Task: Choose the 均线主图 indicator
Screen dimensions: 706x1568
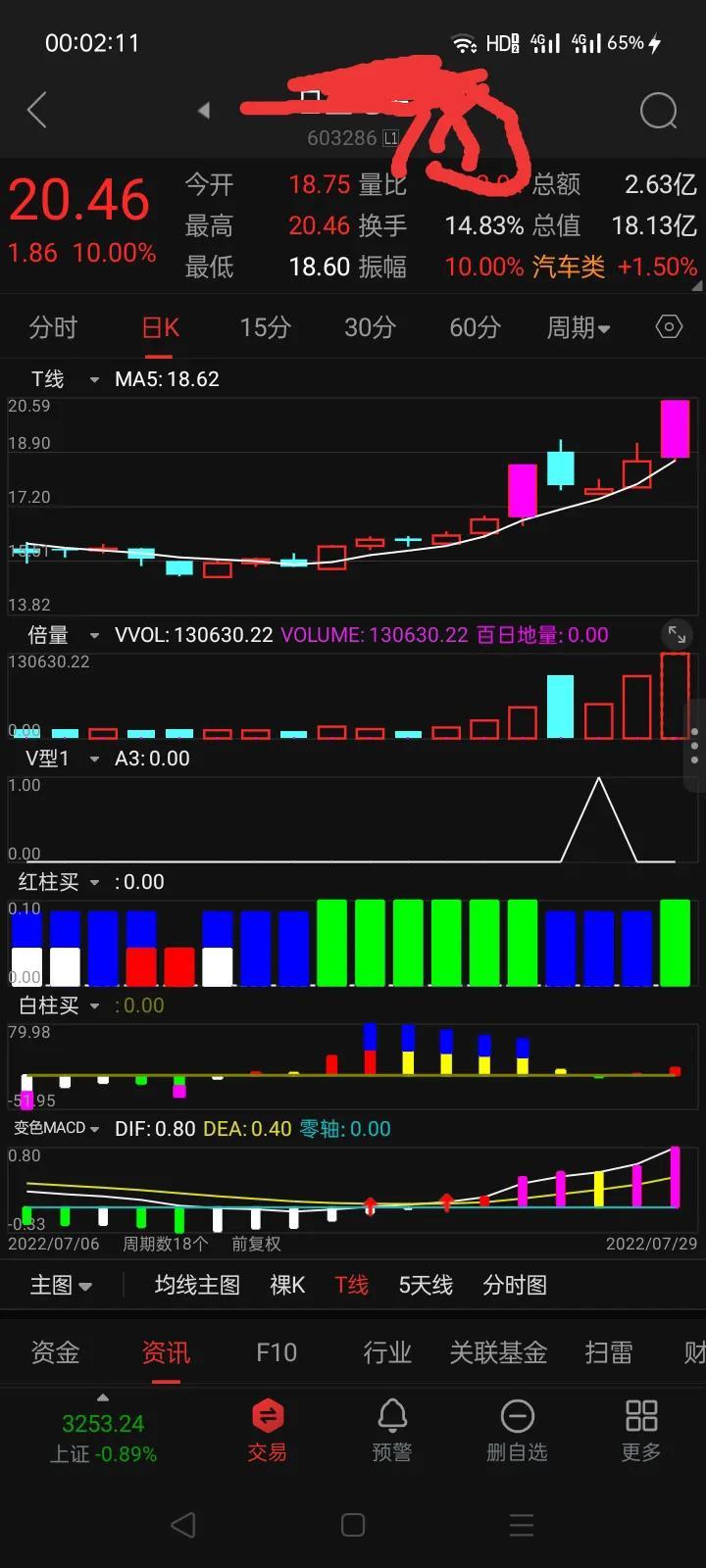Action: pyautogui.click(x=197, y=1285)
